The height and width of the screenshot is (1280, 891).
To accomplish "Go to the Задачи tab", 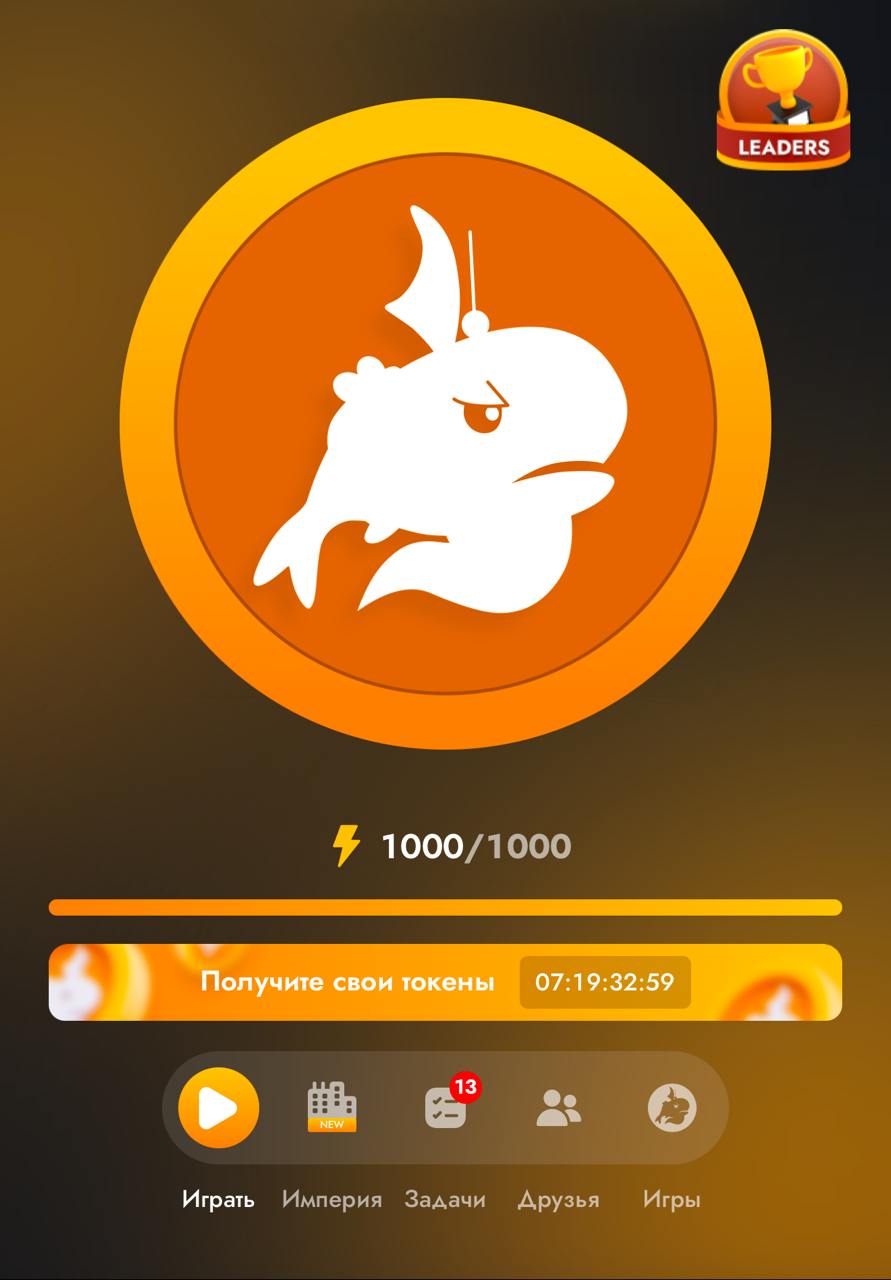I will coord(445,1108).
